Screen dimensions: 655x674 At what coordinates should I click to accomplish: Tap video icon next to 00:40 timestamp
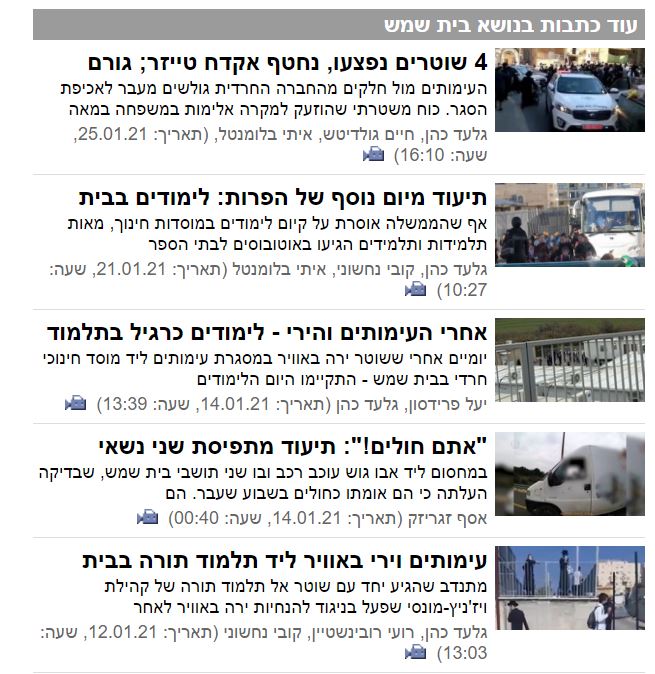pos(148,517)
